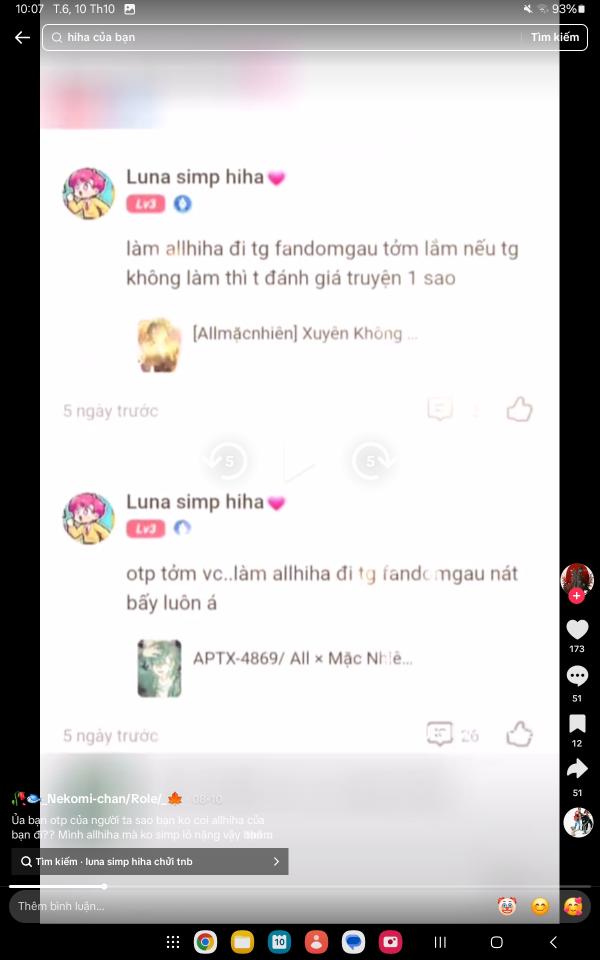The height and width of the screenshot is (960, 600).
Task: Open Nekomi-chan's profile from the username
Action: tap(104, 798)
